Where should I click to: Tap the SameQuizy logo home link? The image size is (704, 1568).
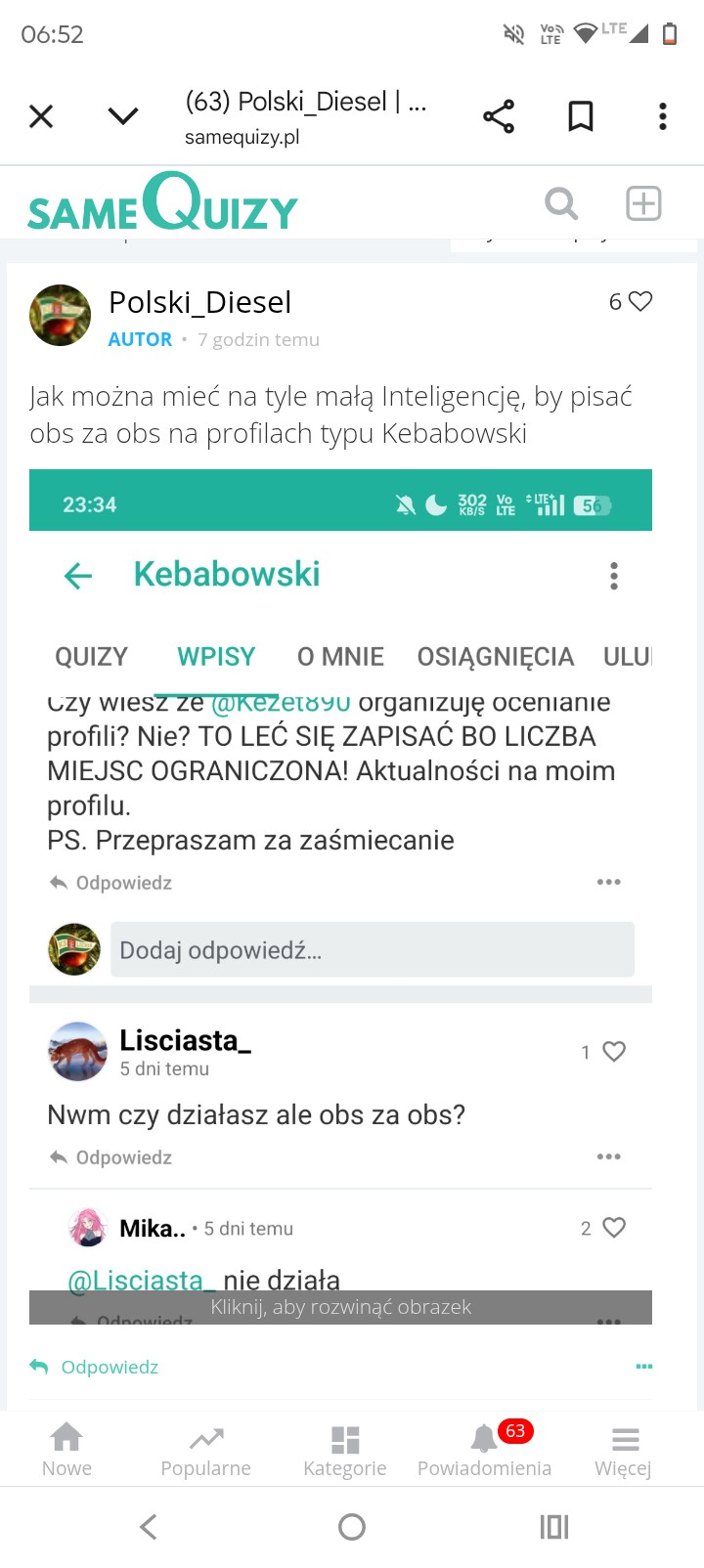click(x=162, y=203)
